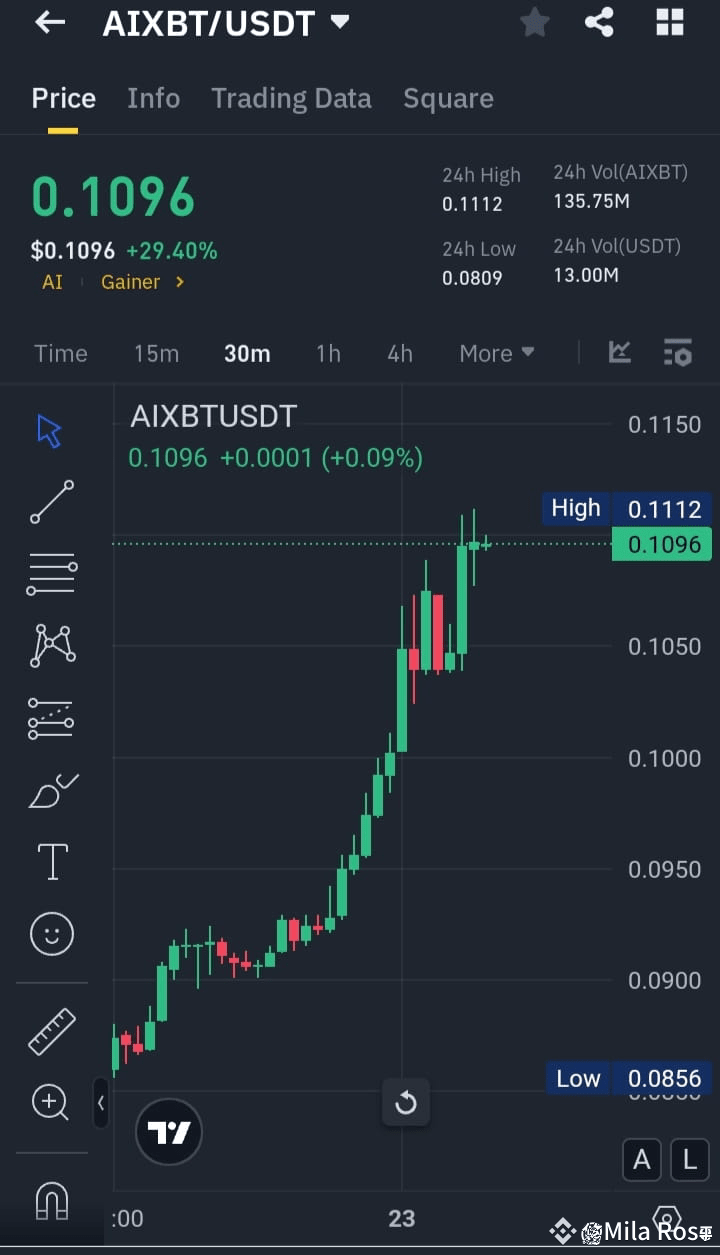Select the magnifier zoom tool
720x1255 pixels.
tap(50, 1102)
